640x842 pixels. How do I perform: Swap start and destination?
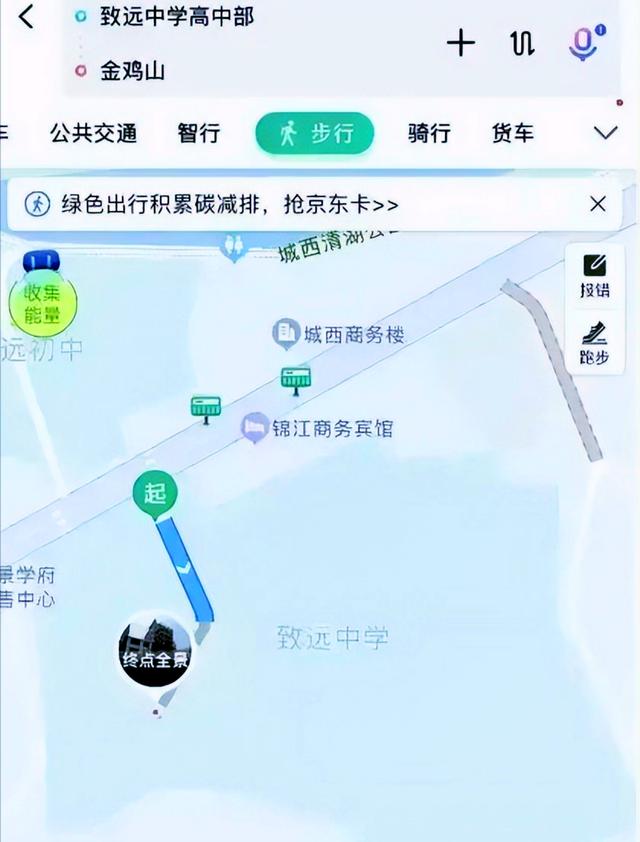pos(522,43)
